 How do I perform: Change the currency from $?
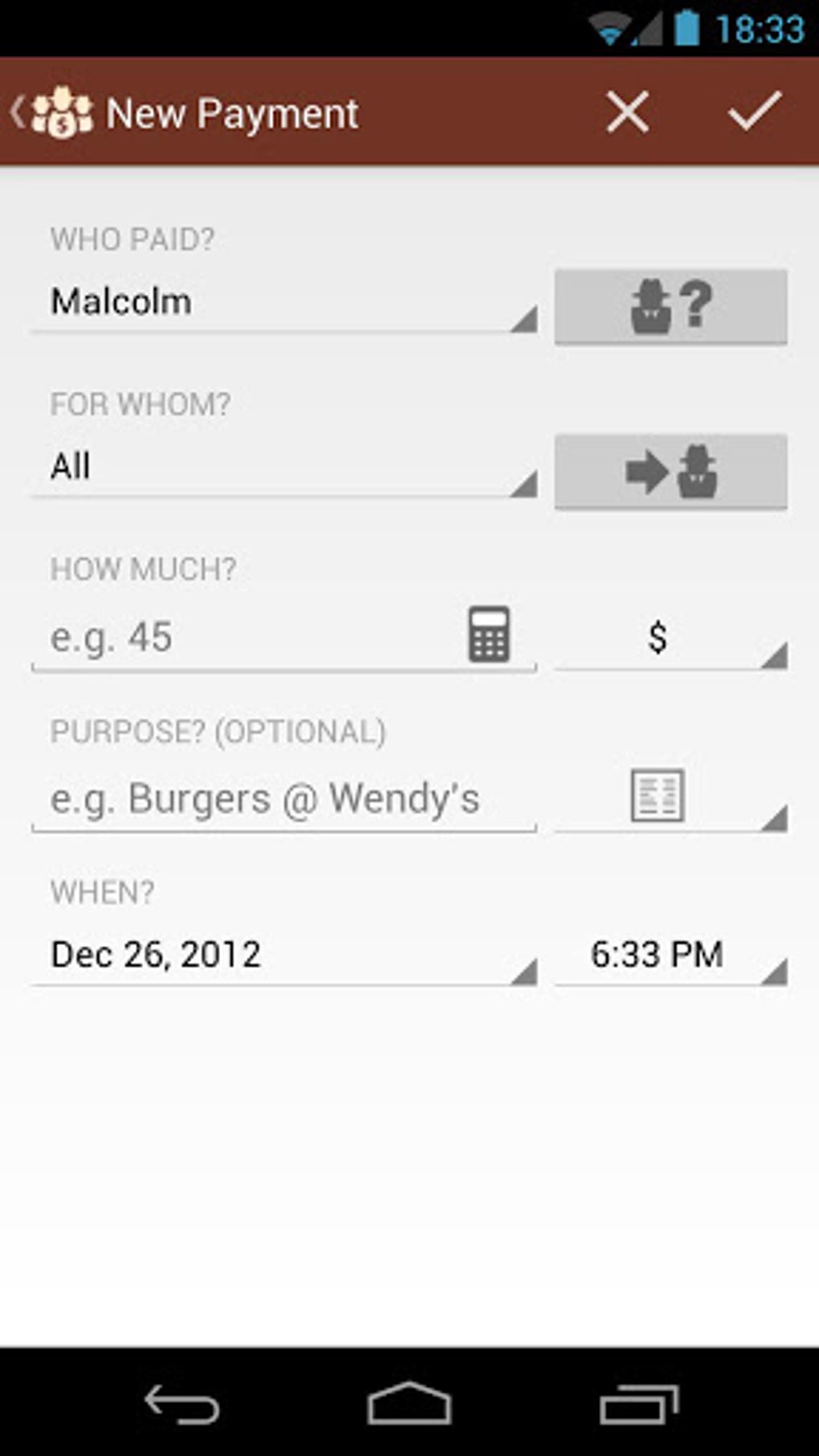[669, 638]
